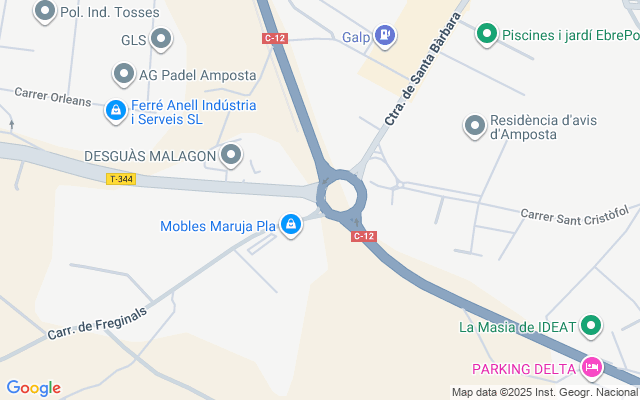Select the GLS place marker
Screen dimensions: 640x400
tap(161, 41)
